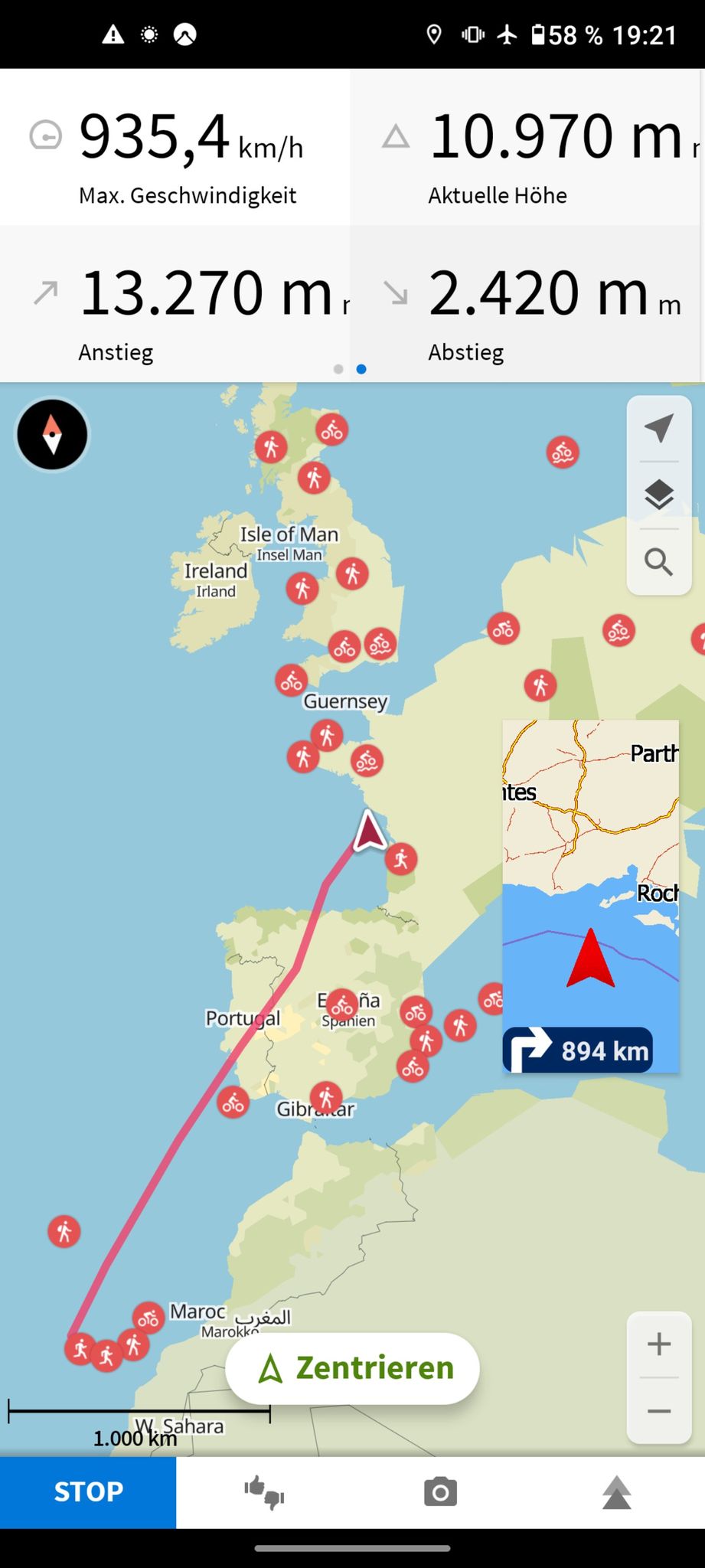The image size is (705, 1568).
Task: Tap the cycling marker near Maroc
Action: 149,1318
